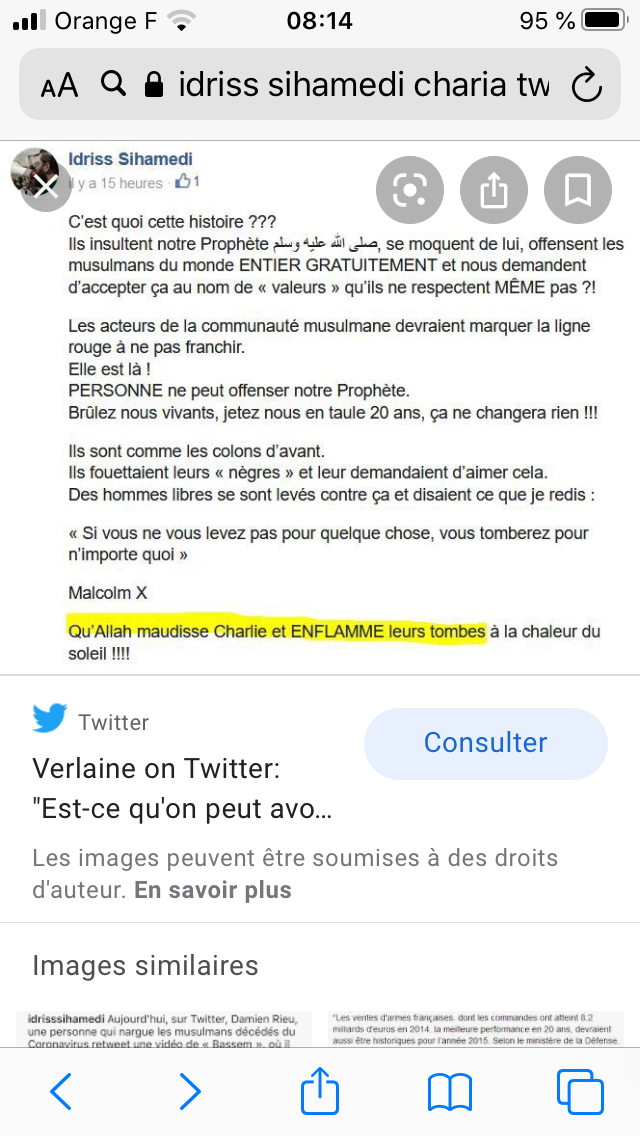The image size is (640, 1136).
Task: Save image to collection bookmark
Action: [577, 189]
